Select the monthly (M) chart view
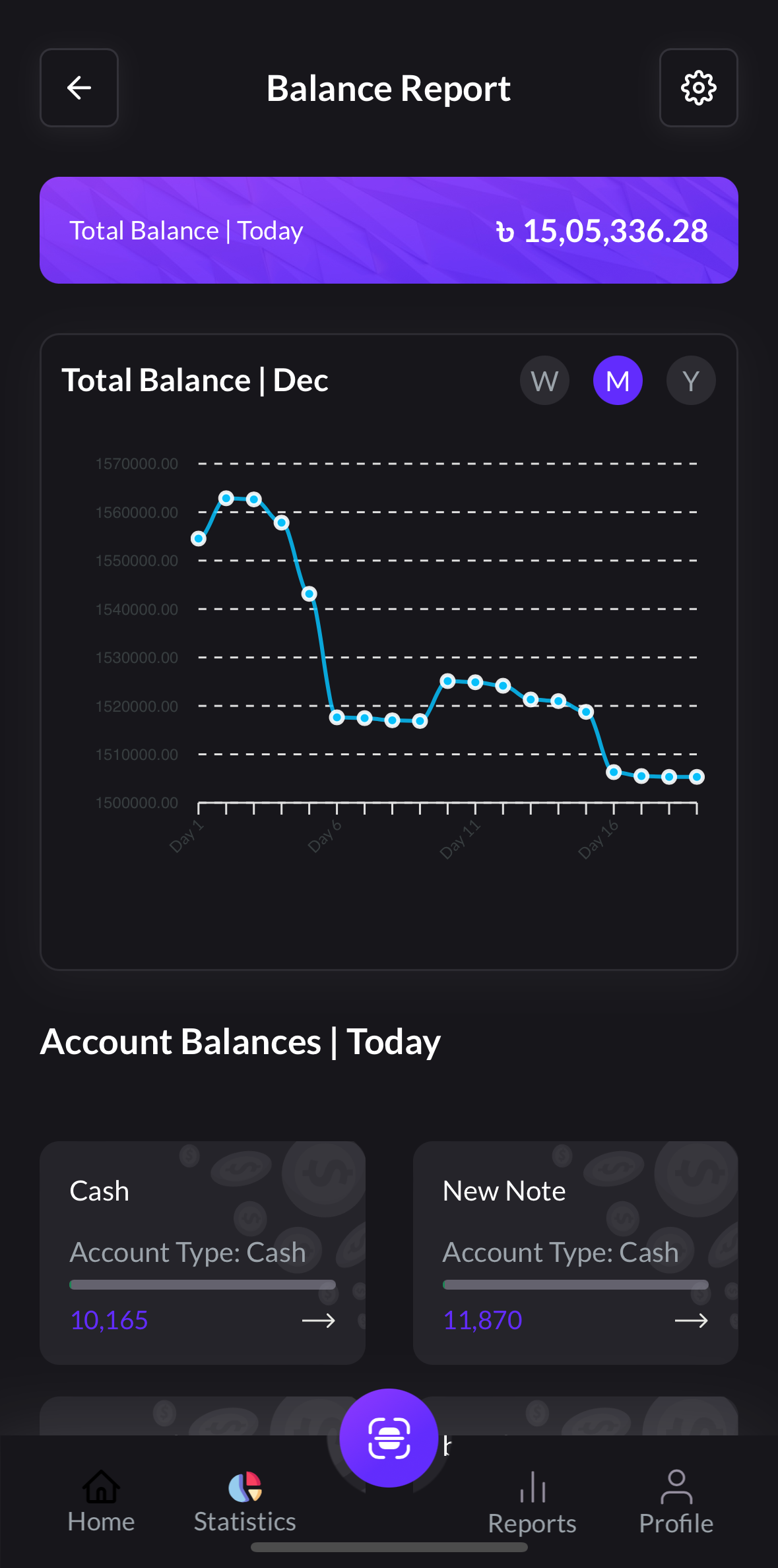 coord(618,381)
